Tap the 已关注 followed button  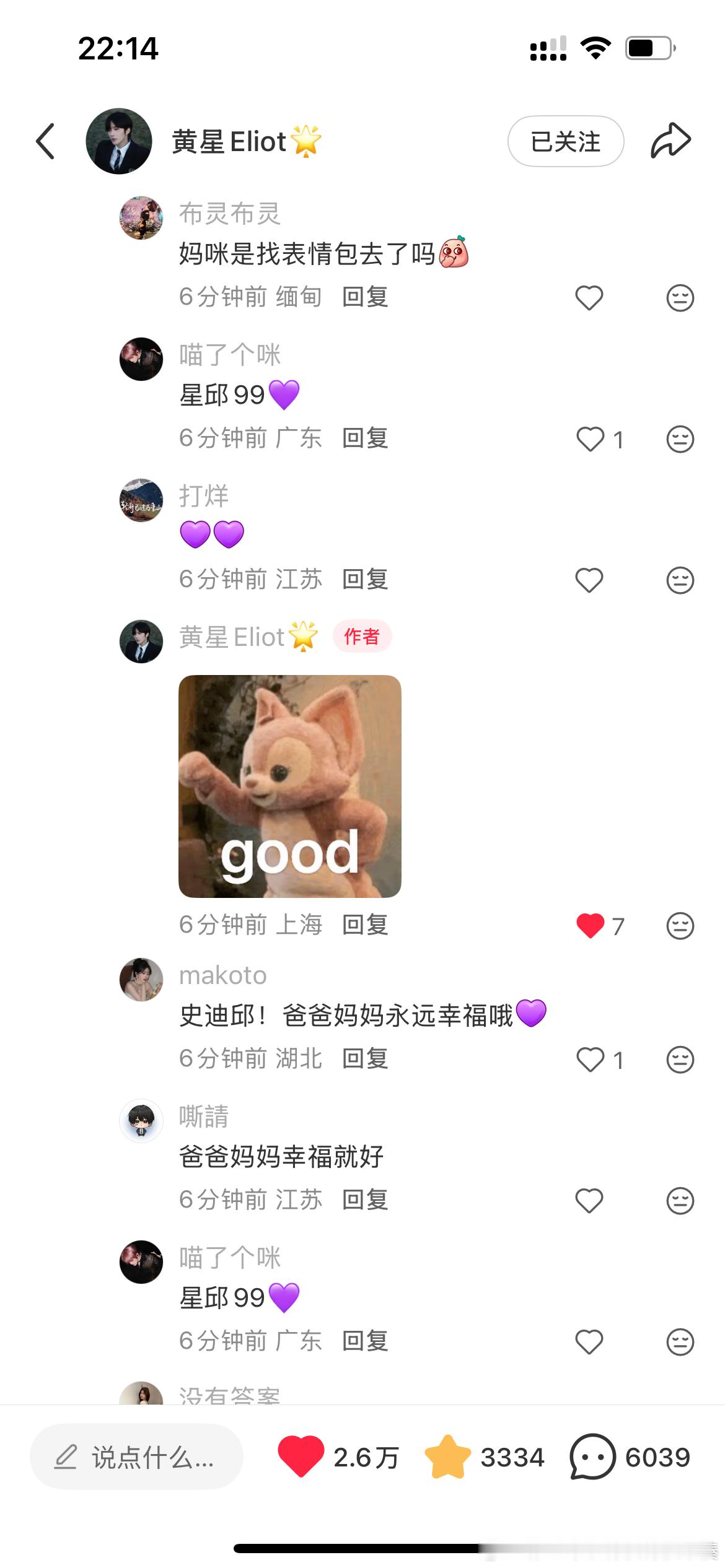point(565,141)
